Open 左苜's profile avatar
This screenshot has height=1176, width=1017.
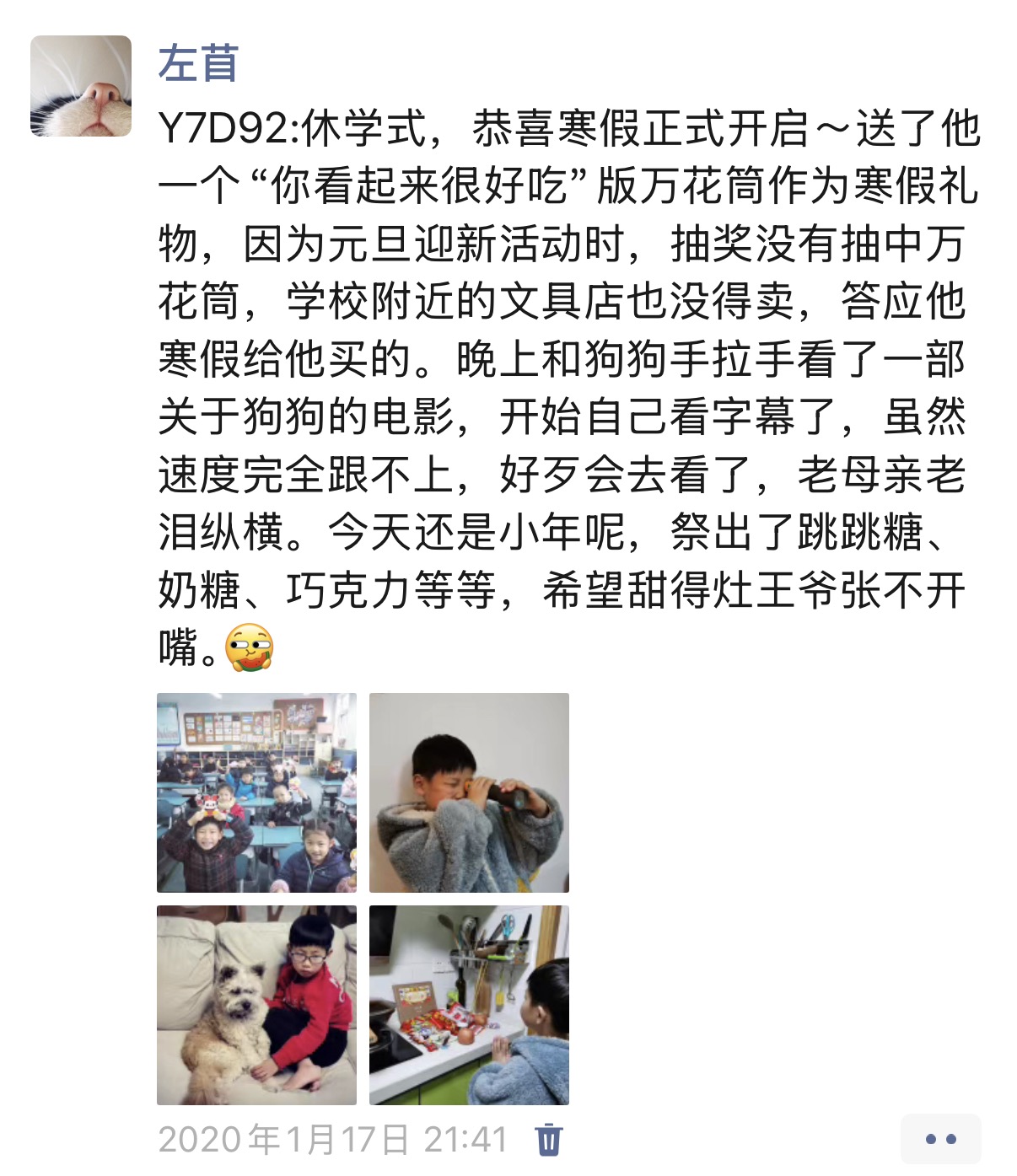tap(81, 86)
